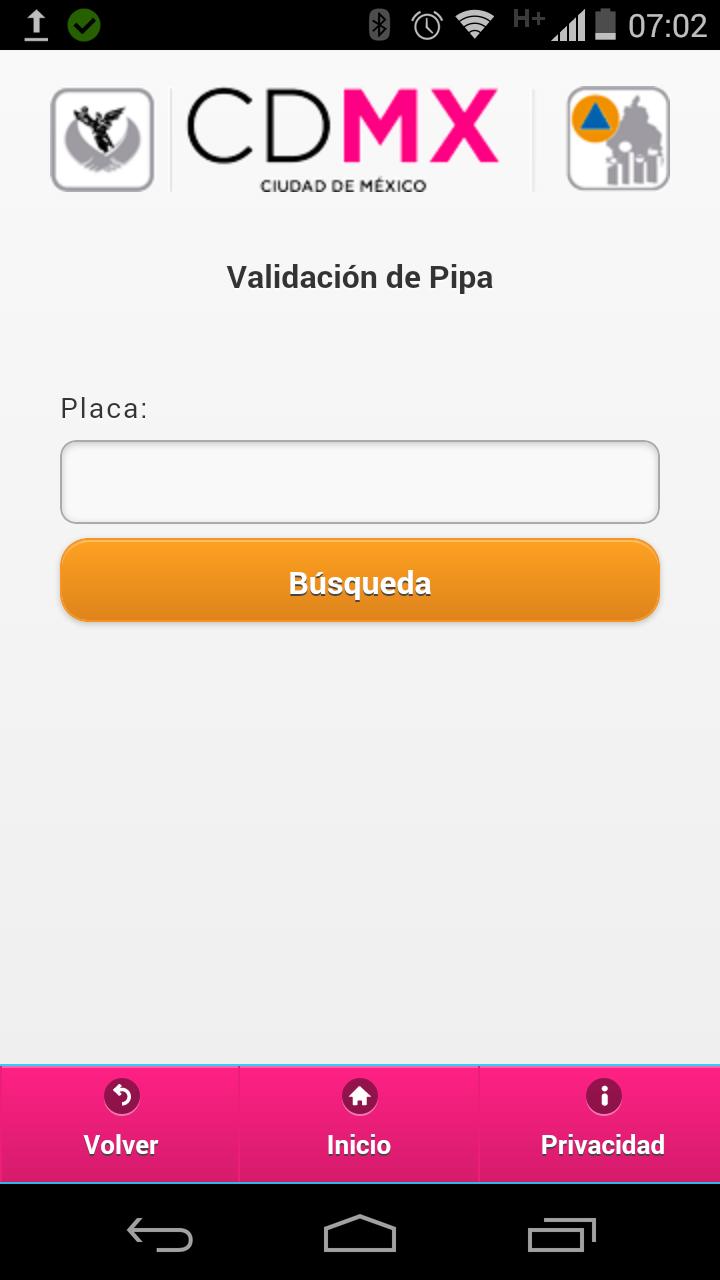The width and height of the screenshot is (720, 1280).
Task: Tap the Android back navigation icon
Action: [160, 1236]
